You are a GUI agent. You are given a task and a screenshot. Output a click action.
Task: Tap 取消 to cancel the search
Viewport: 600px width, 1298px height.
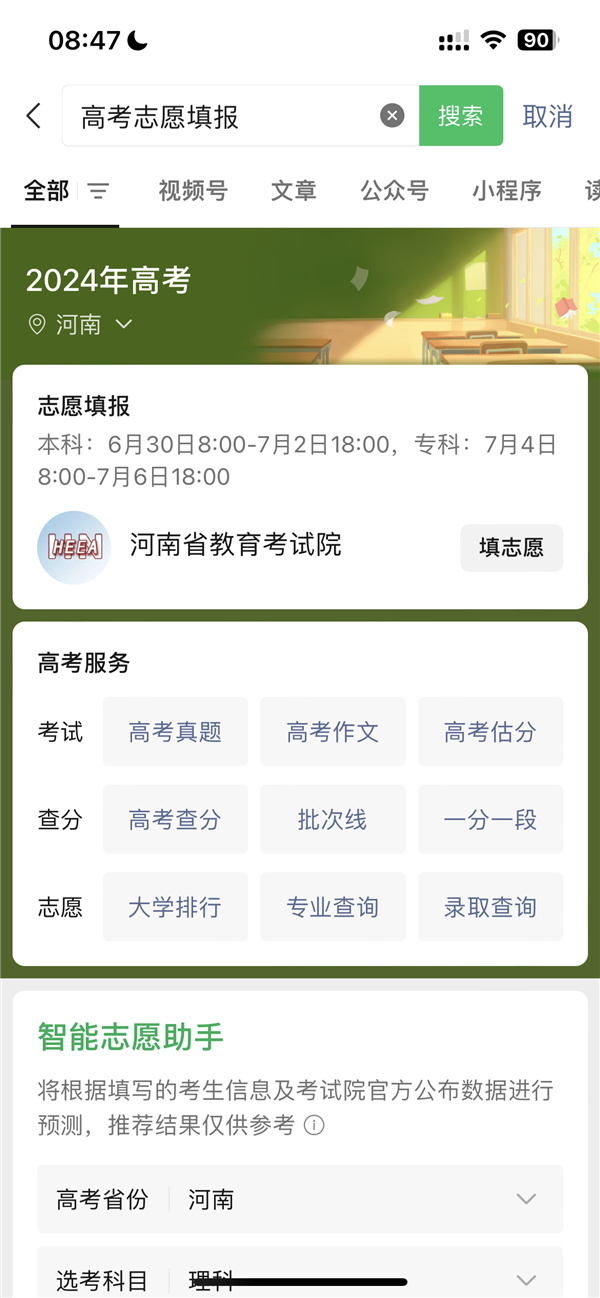(547, 116)
